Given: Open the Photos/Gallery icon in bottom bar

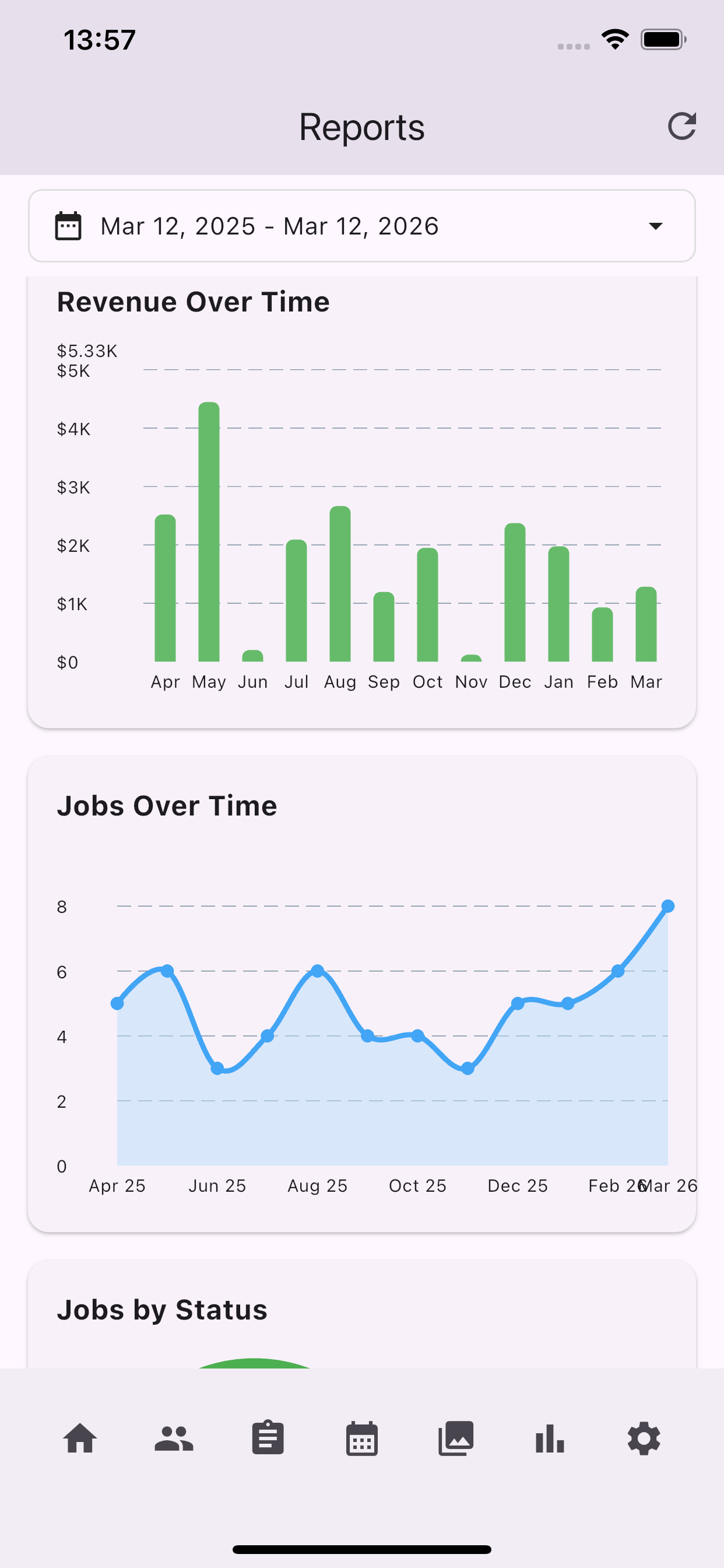Looking at the screenshot, I should click(456, 1438).
